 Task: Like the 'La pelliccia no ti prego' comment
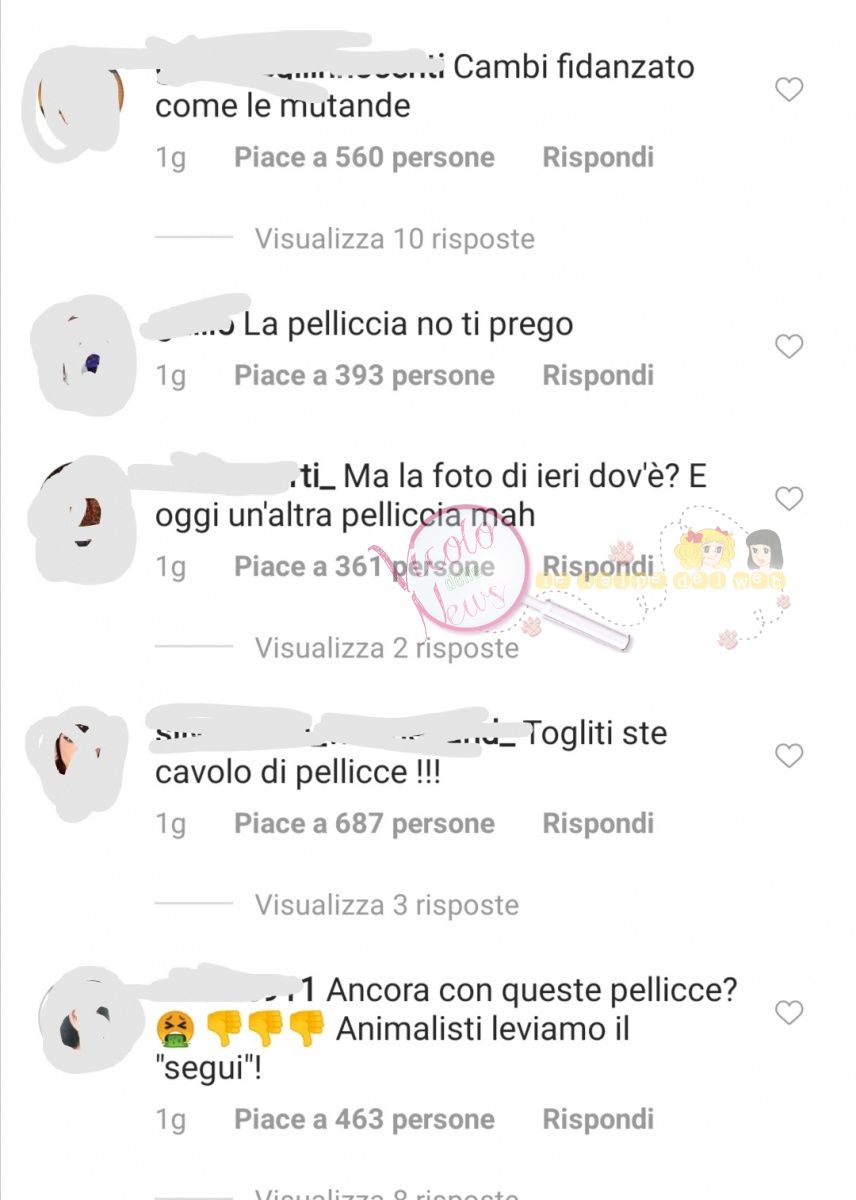789,347
